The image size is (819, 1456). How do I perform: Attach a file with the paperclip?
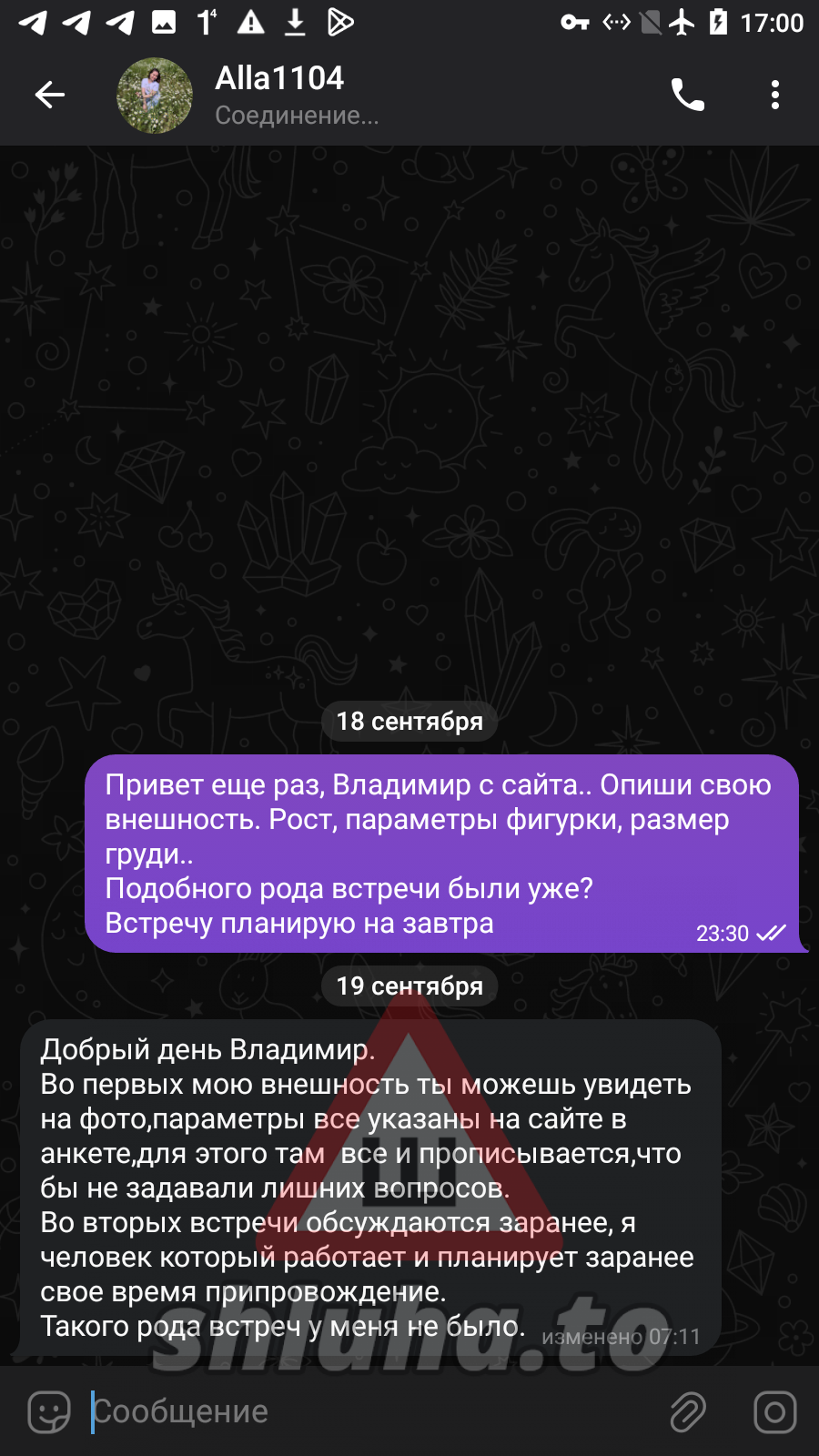688,1412
